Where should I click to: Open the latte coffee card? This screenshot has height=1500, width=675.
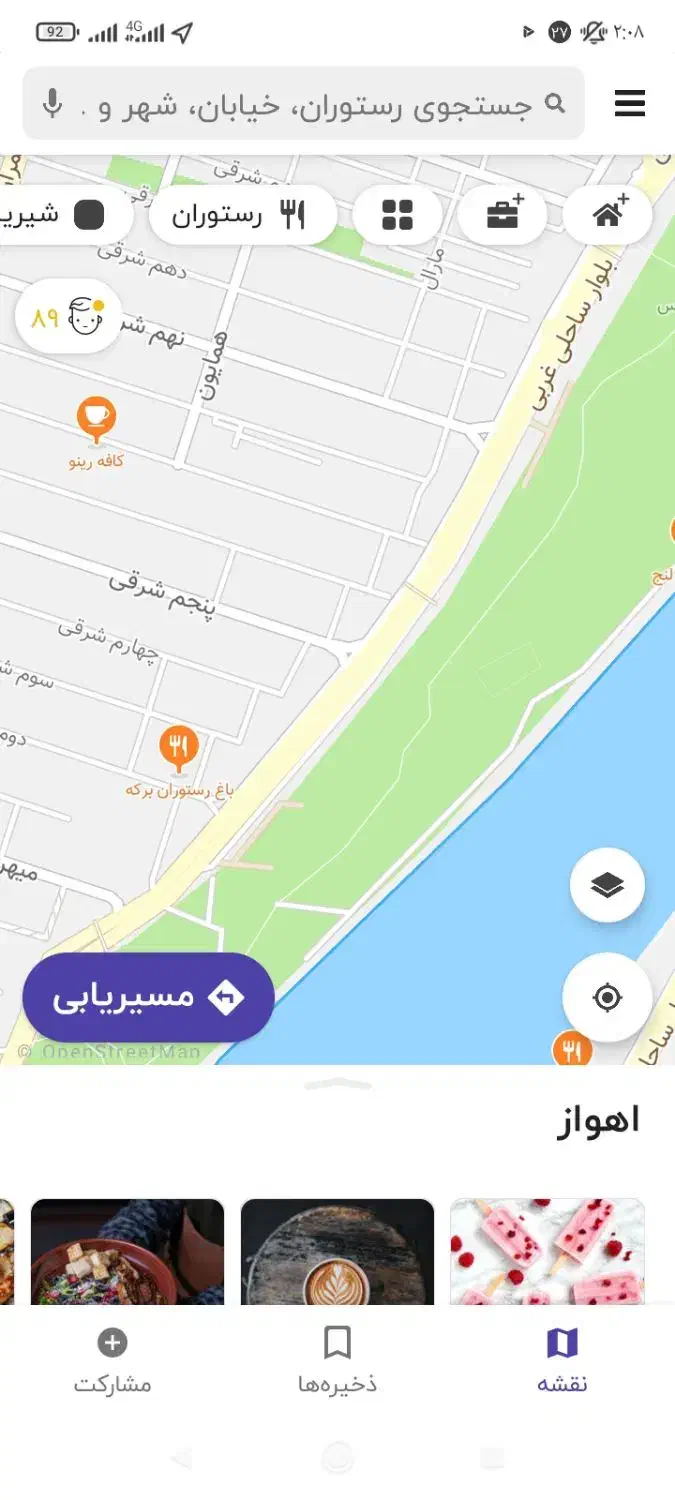[x=338, y=1252]
